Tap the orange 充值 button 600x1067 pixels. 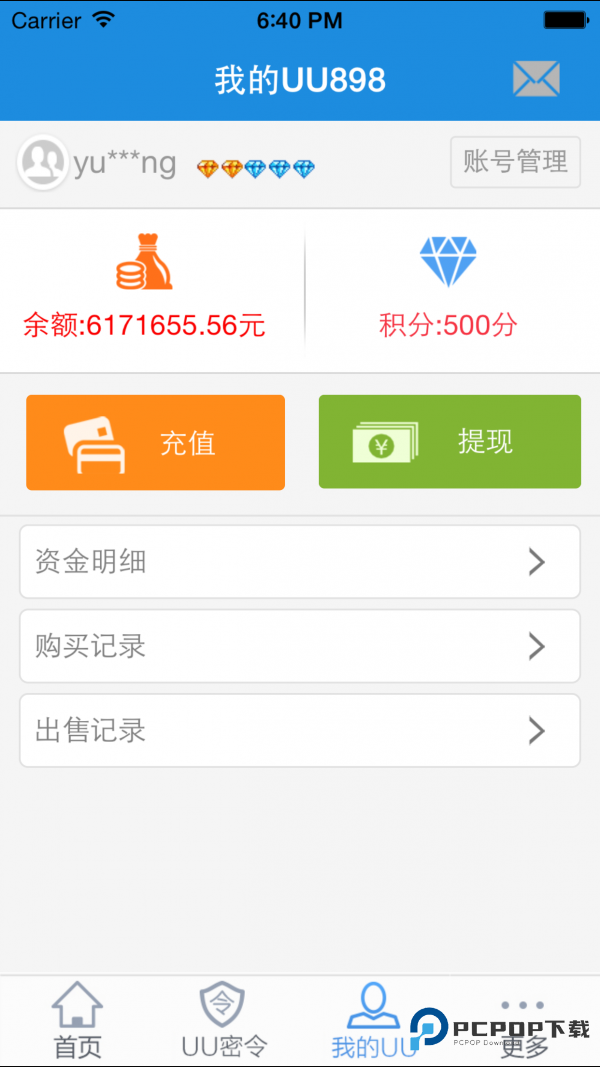tap(155, 442)
